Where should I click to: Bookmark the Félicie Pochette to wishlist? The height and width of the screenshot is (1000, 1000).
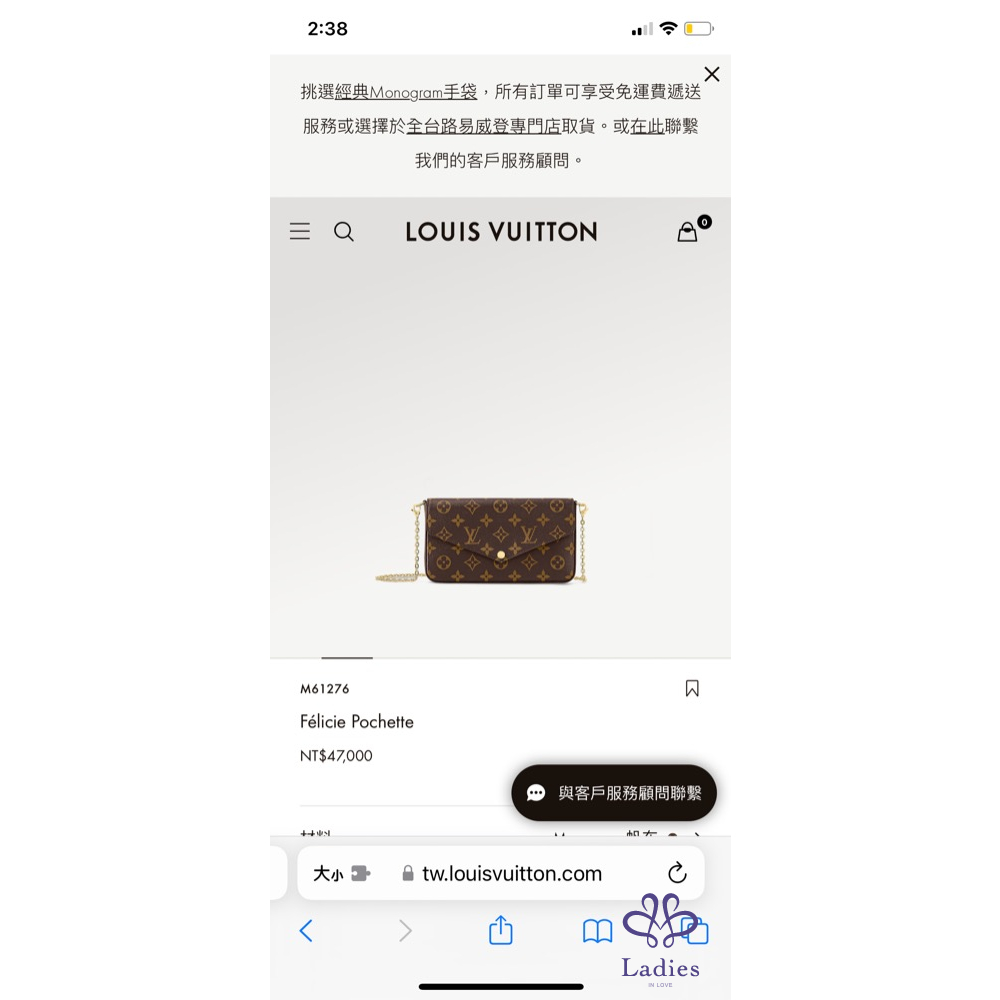click(x=692, y=688)
